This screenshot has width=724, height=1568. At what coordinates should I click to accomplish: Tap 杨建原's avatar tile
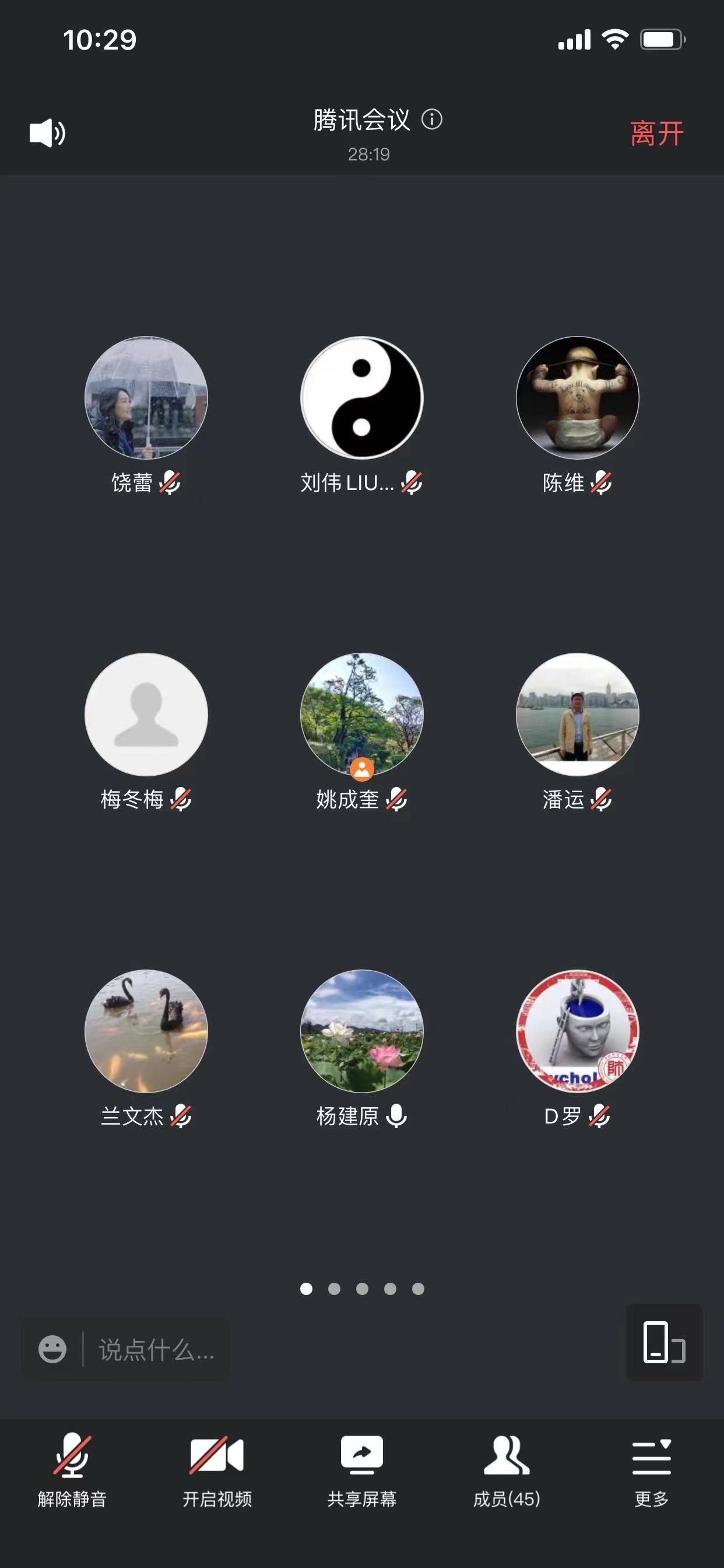click(362, 1031)
